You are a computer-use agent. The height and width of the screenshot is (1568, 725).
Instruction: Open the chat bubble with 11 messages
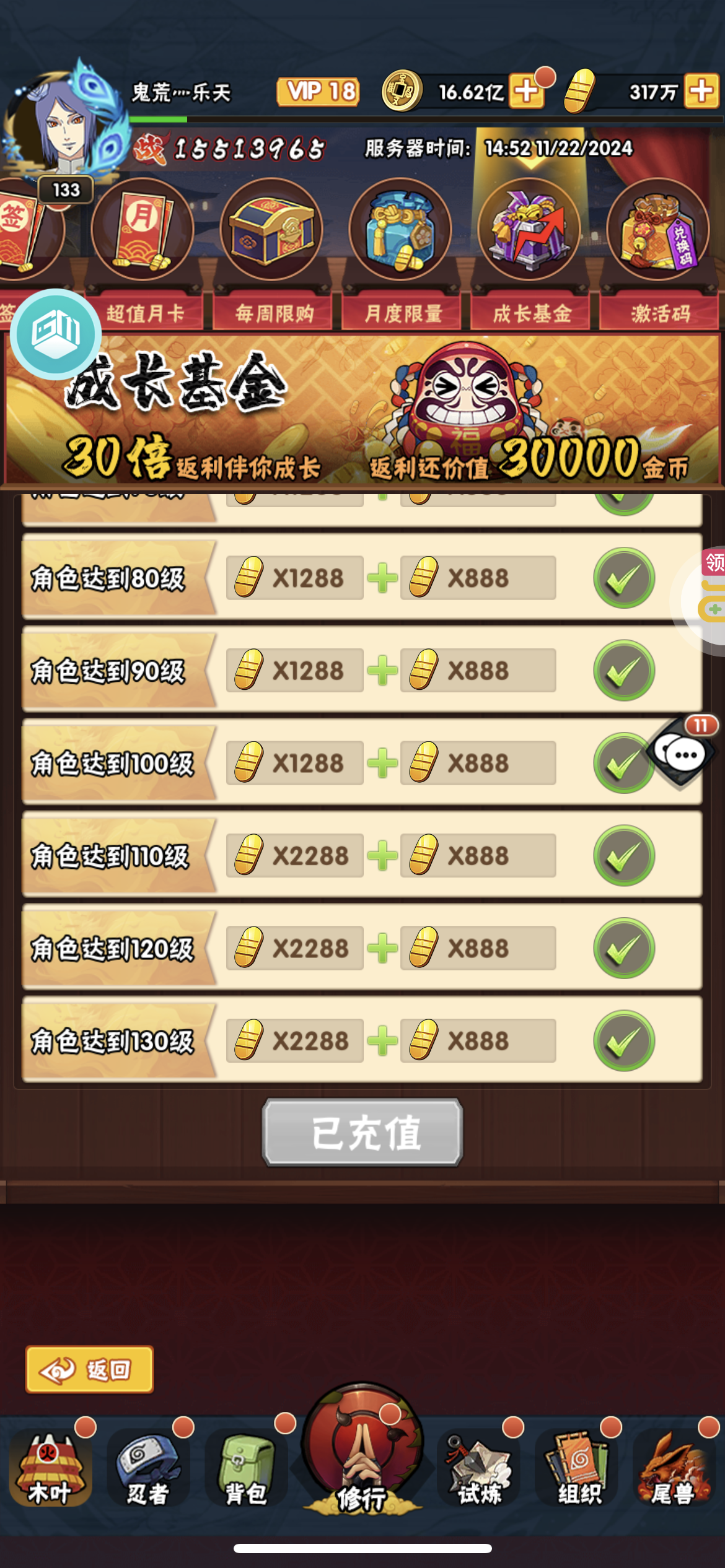pyautogui.click(x=682, y=752)
